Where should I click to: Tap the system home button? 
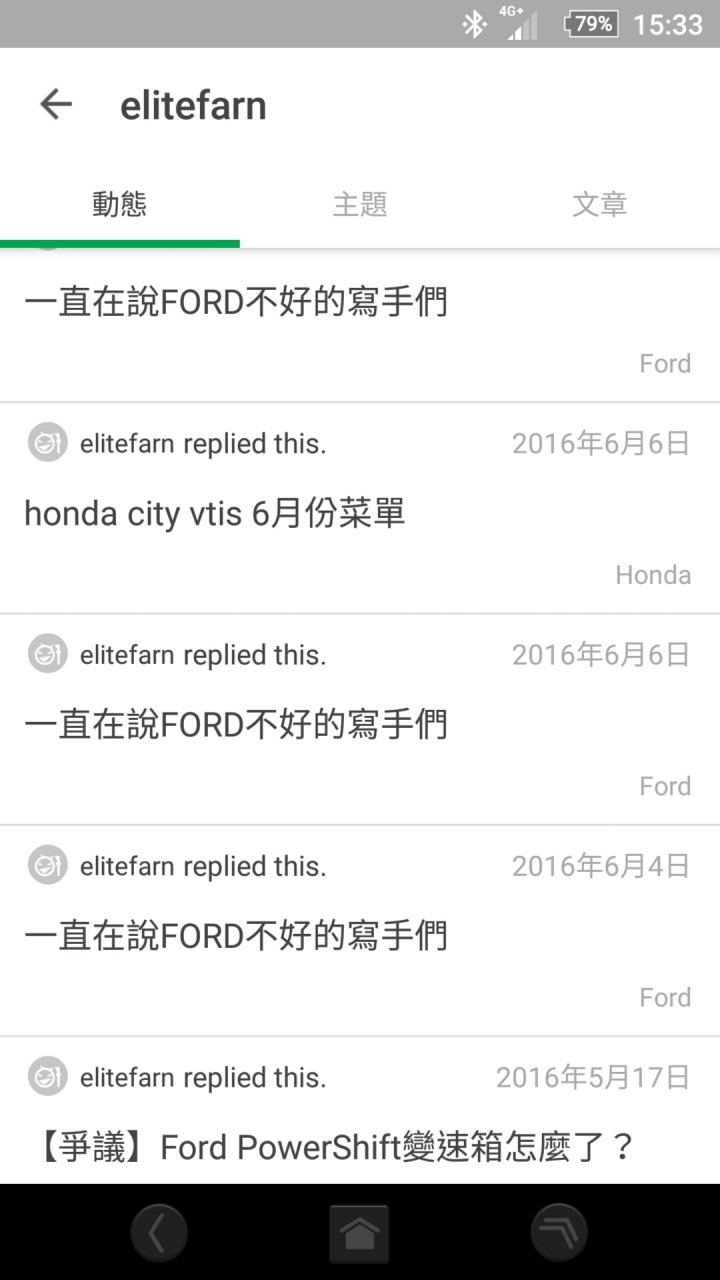(359, 1233)
